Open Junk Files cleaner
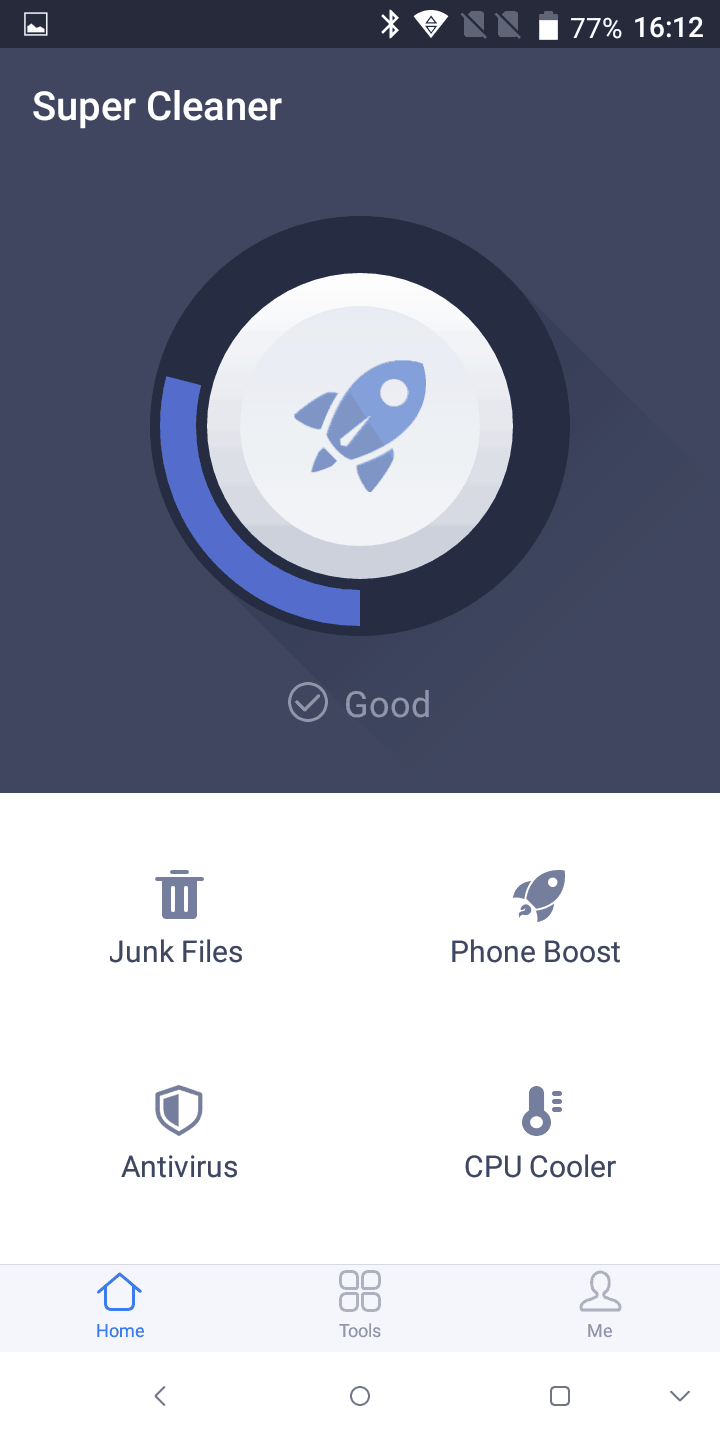720x1440 pixels. (x=178, y=918)
